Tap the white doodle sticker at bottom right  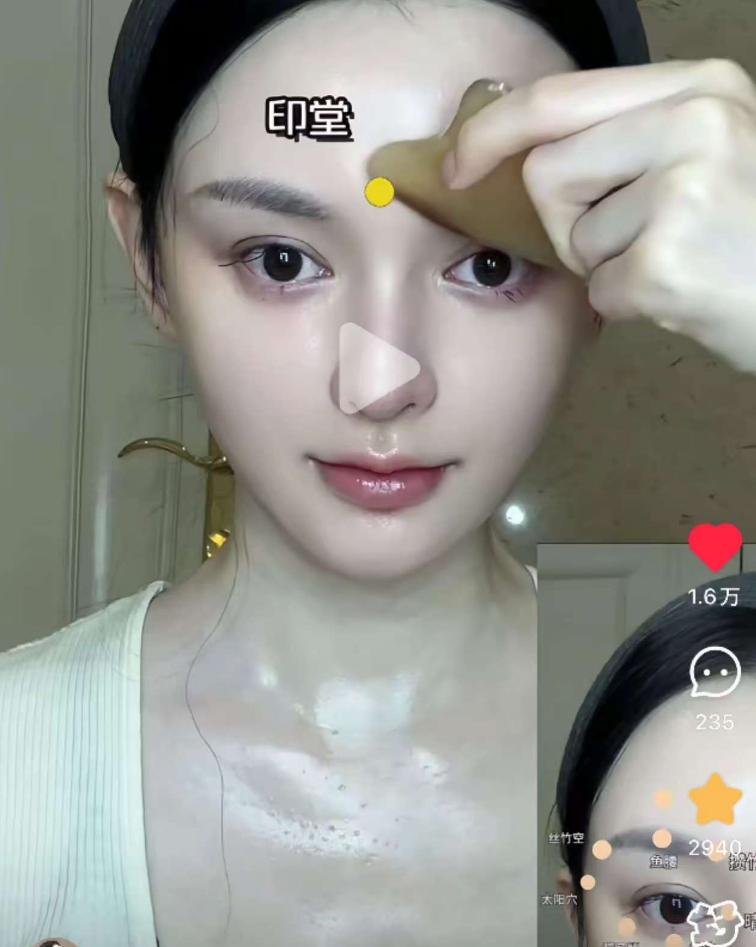(x=711, y=922)
